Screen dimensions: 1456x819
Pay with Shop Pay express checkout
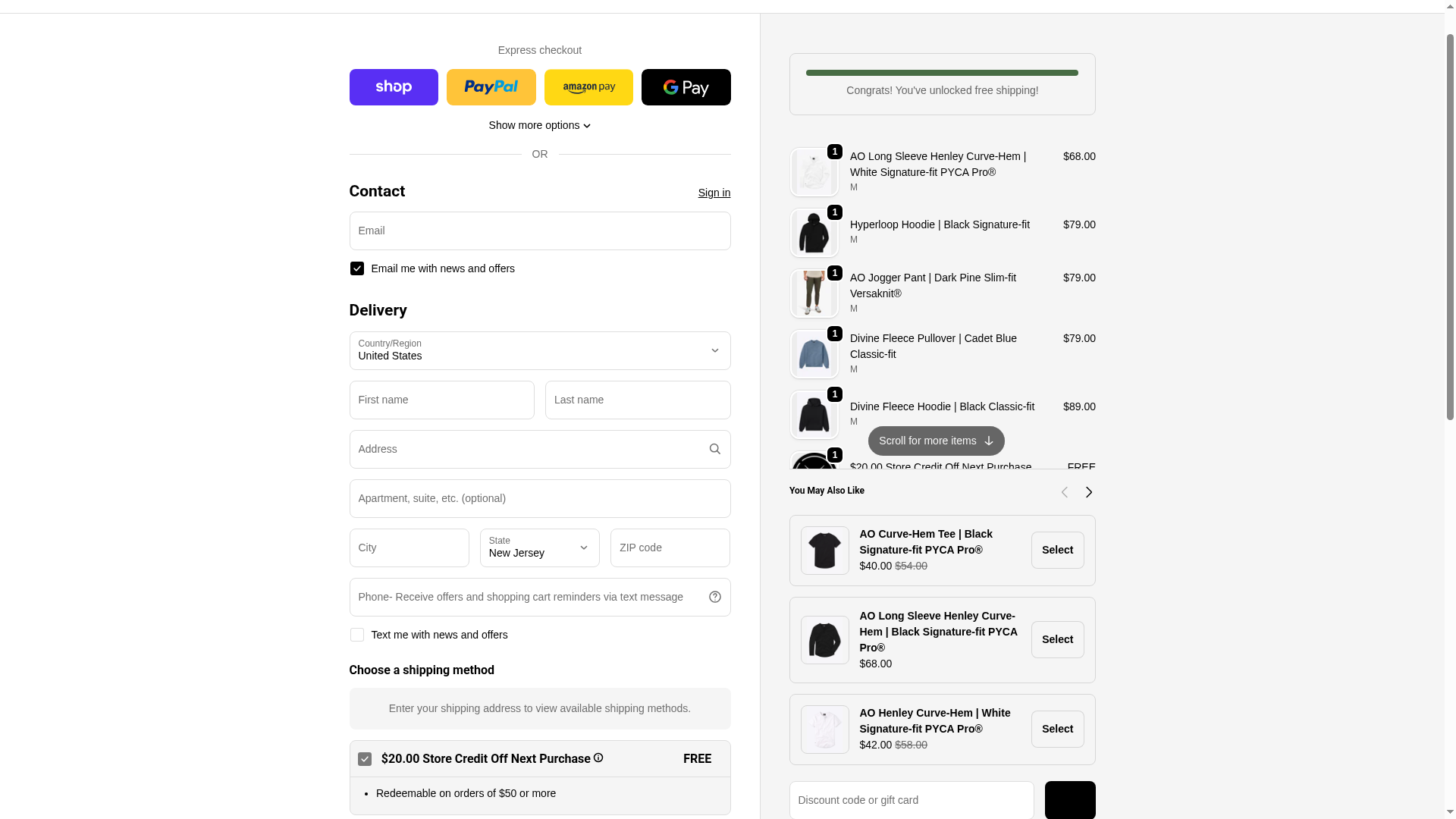click(x=393, y=87)
